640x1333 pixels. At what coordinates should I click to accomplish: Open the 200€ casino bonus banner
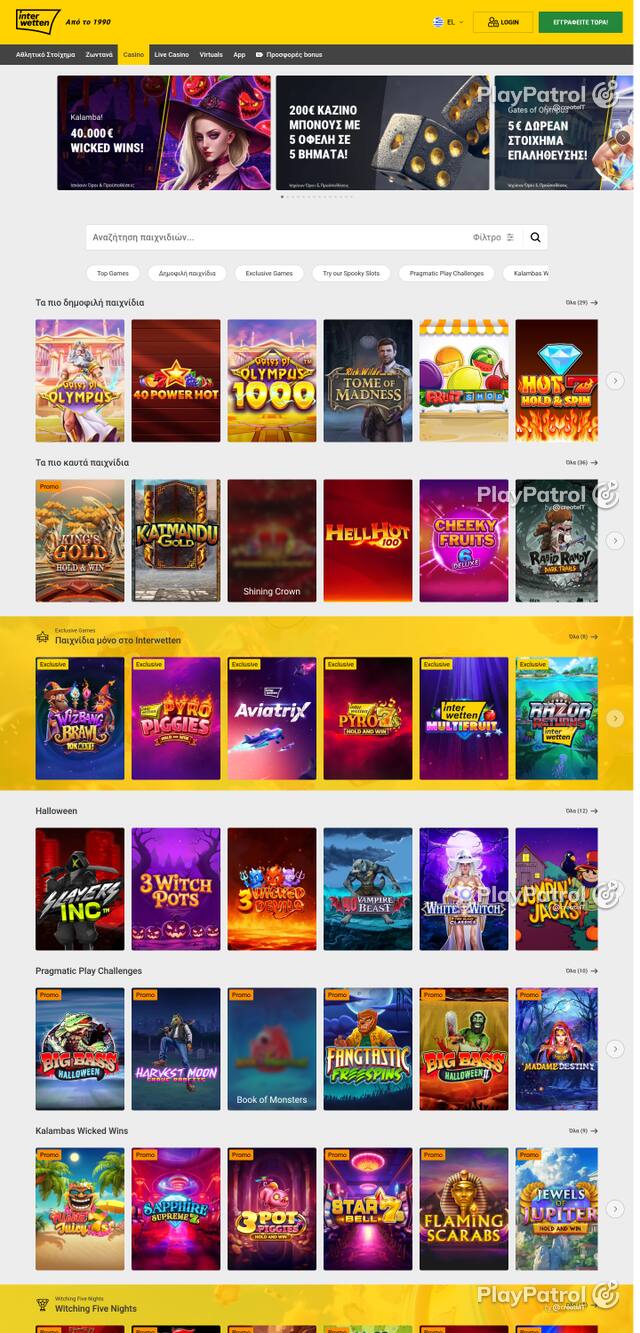click(383, 133)
